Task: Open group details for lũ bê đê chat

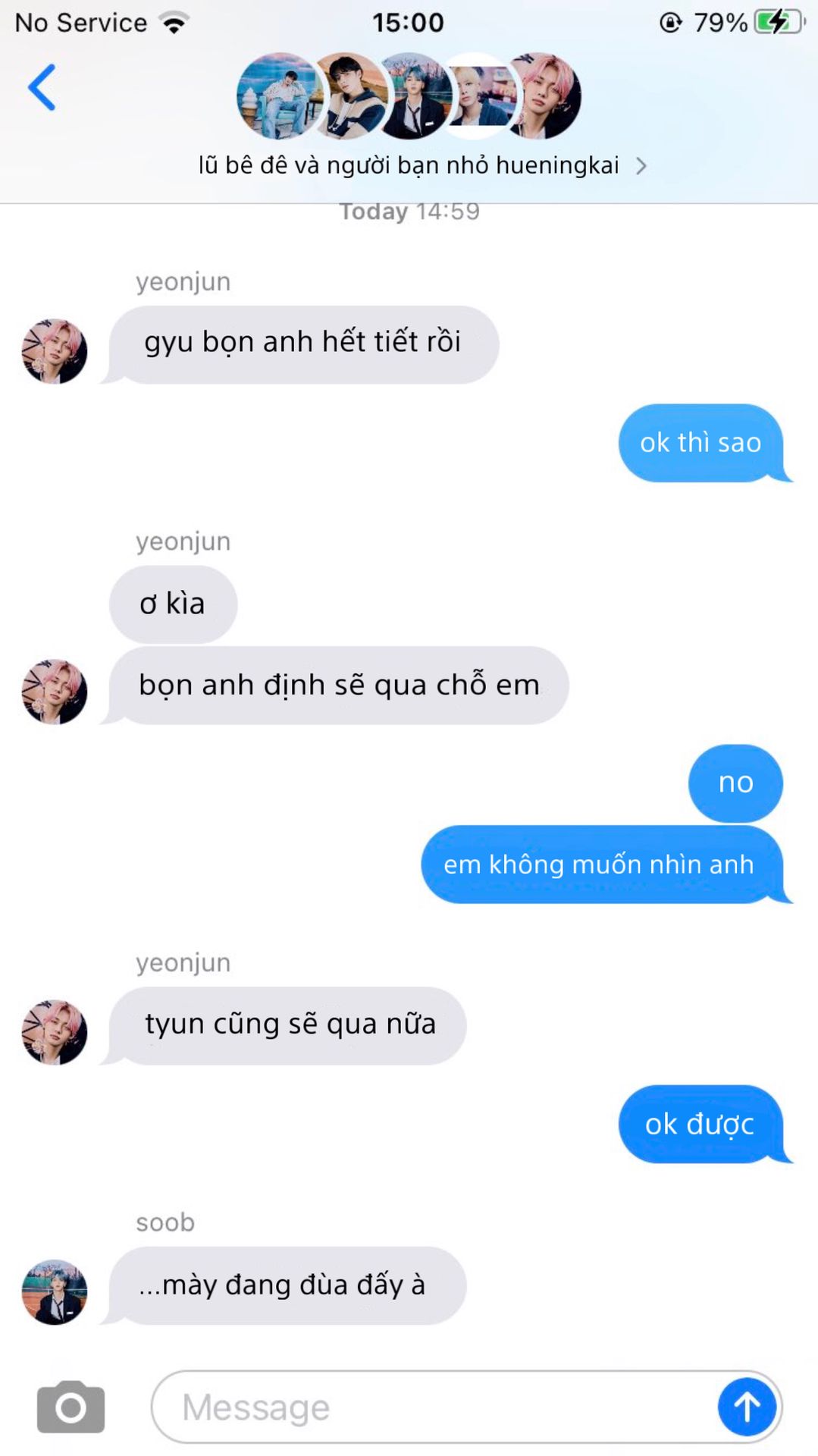Action: 422,165
